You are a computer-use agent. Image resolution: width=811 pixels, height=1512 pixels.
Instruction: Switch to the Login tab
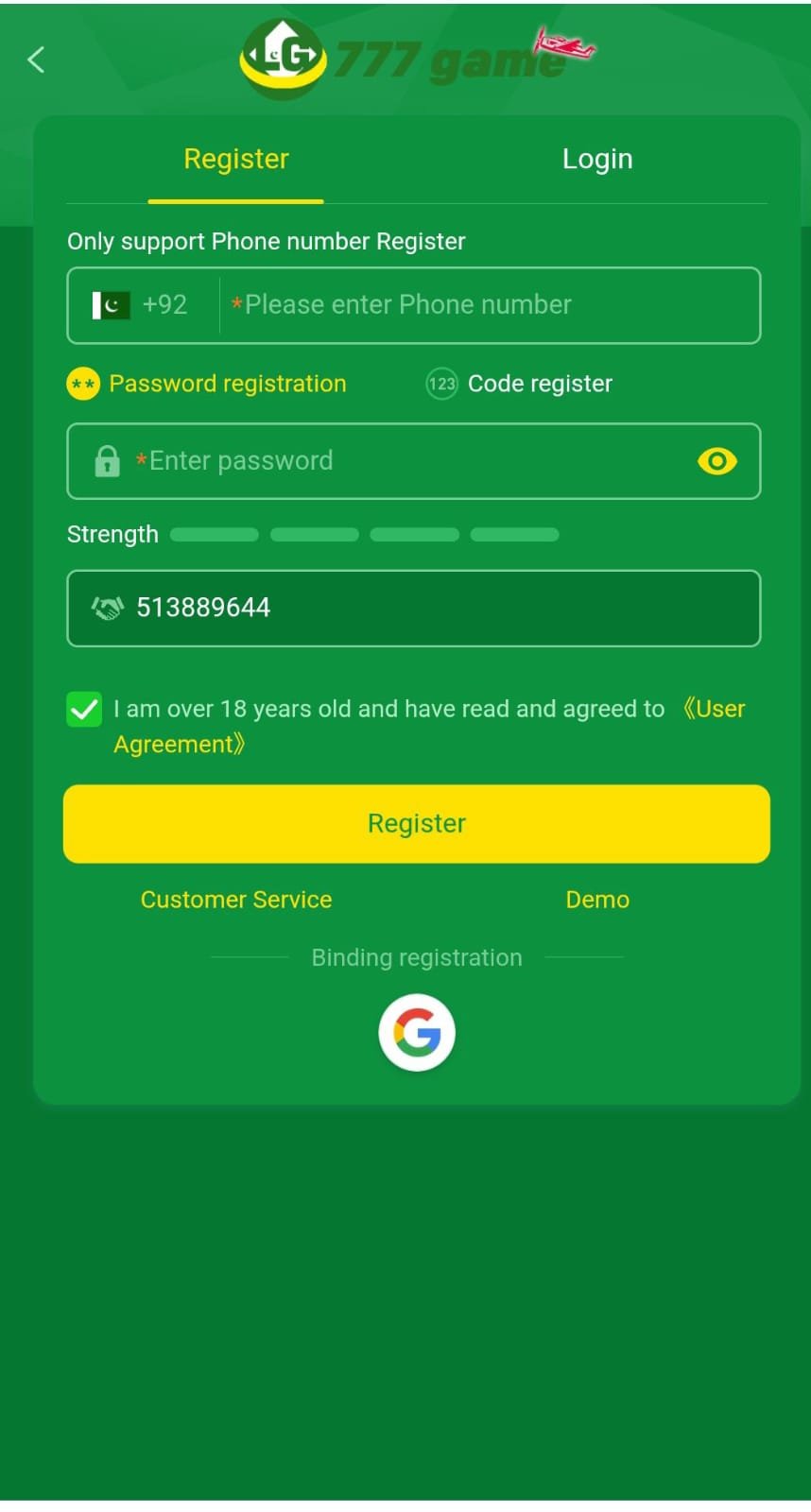(x=596, y=159)
